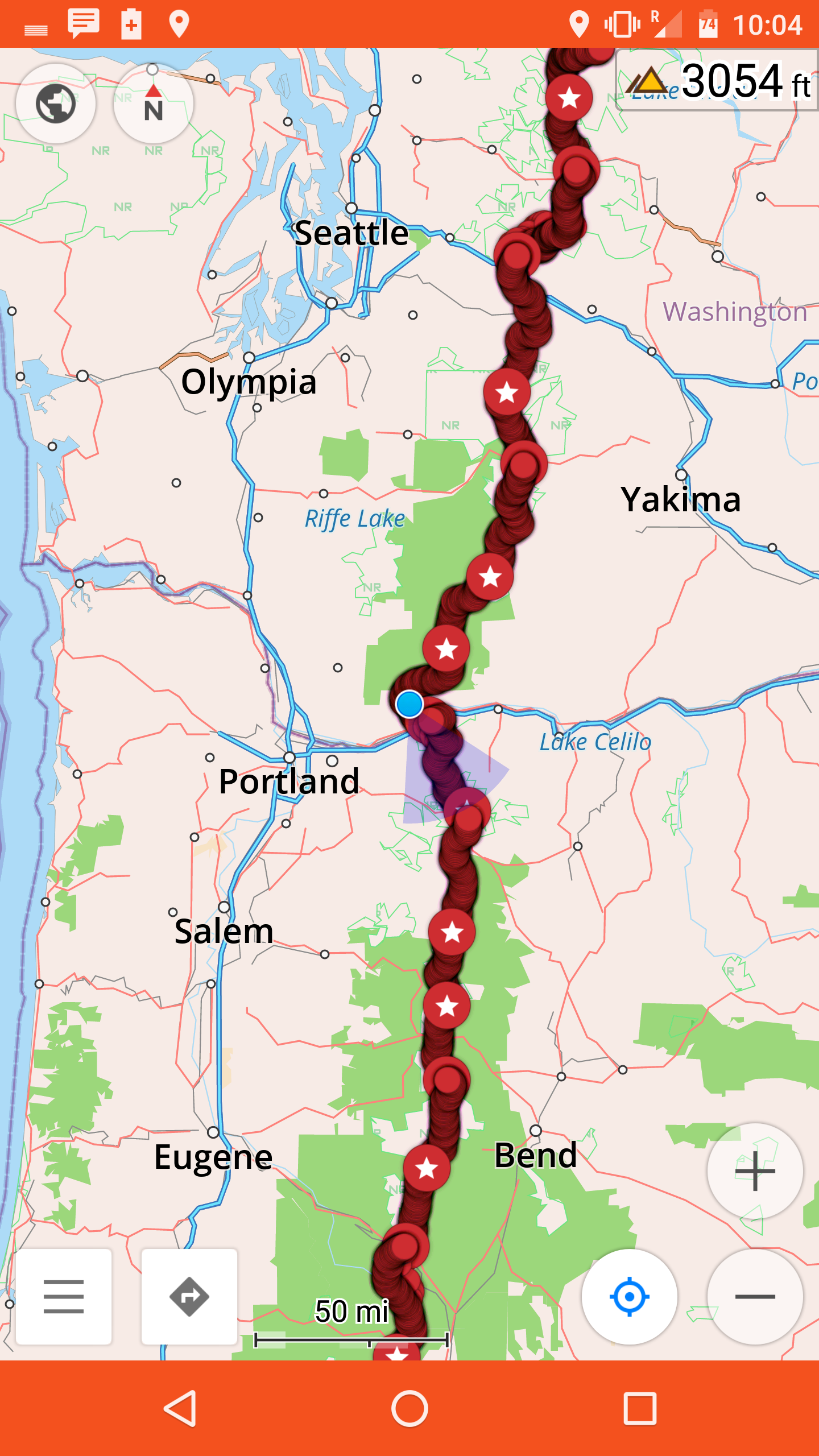The image size is (819, 1456).
Task: Open the hamburger menu button
Action: click(x=64, y=1297)
